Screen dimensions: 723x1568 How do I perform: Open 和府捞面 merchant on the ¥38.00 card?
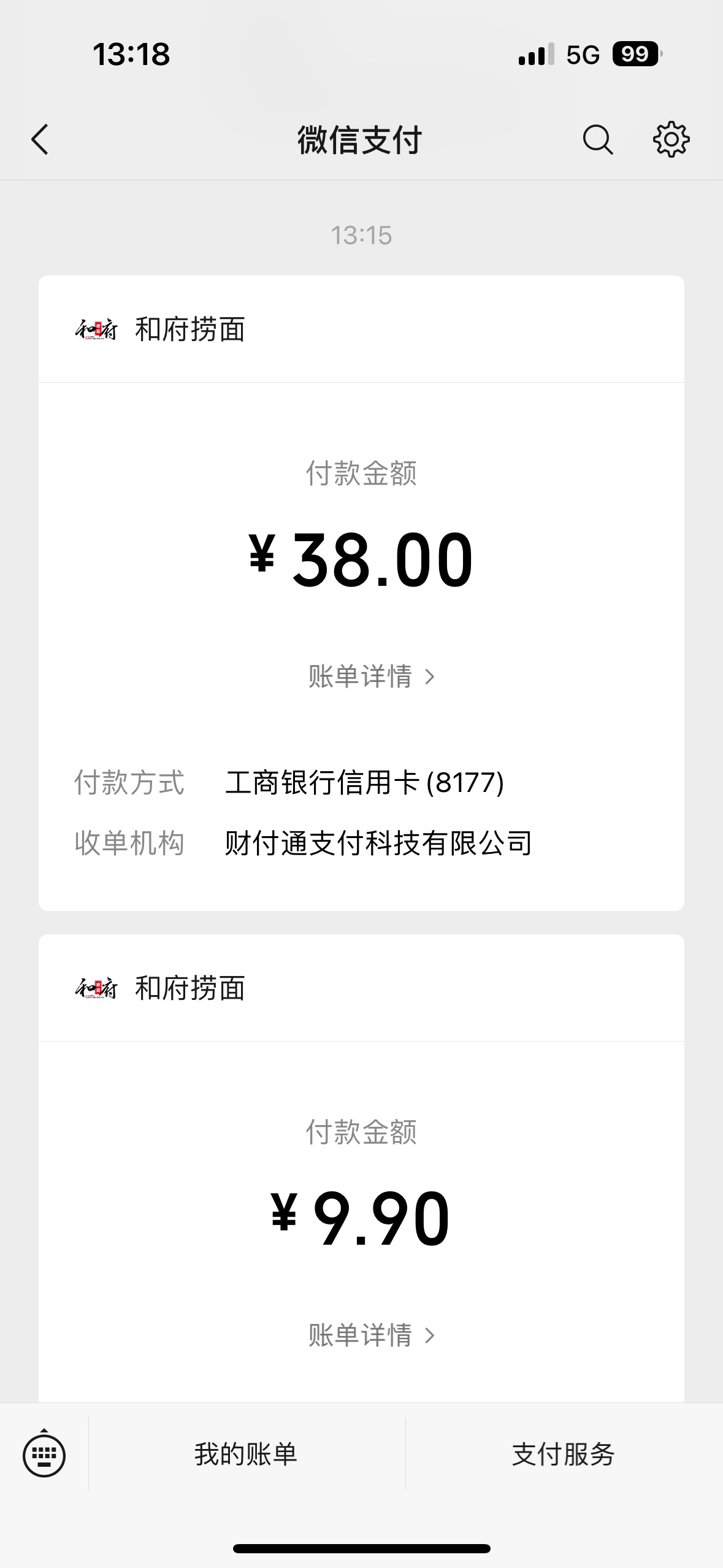point(159,329)
